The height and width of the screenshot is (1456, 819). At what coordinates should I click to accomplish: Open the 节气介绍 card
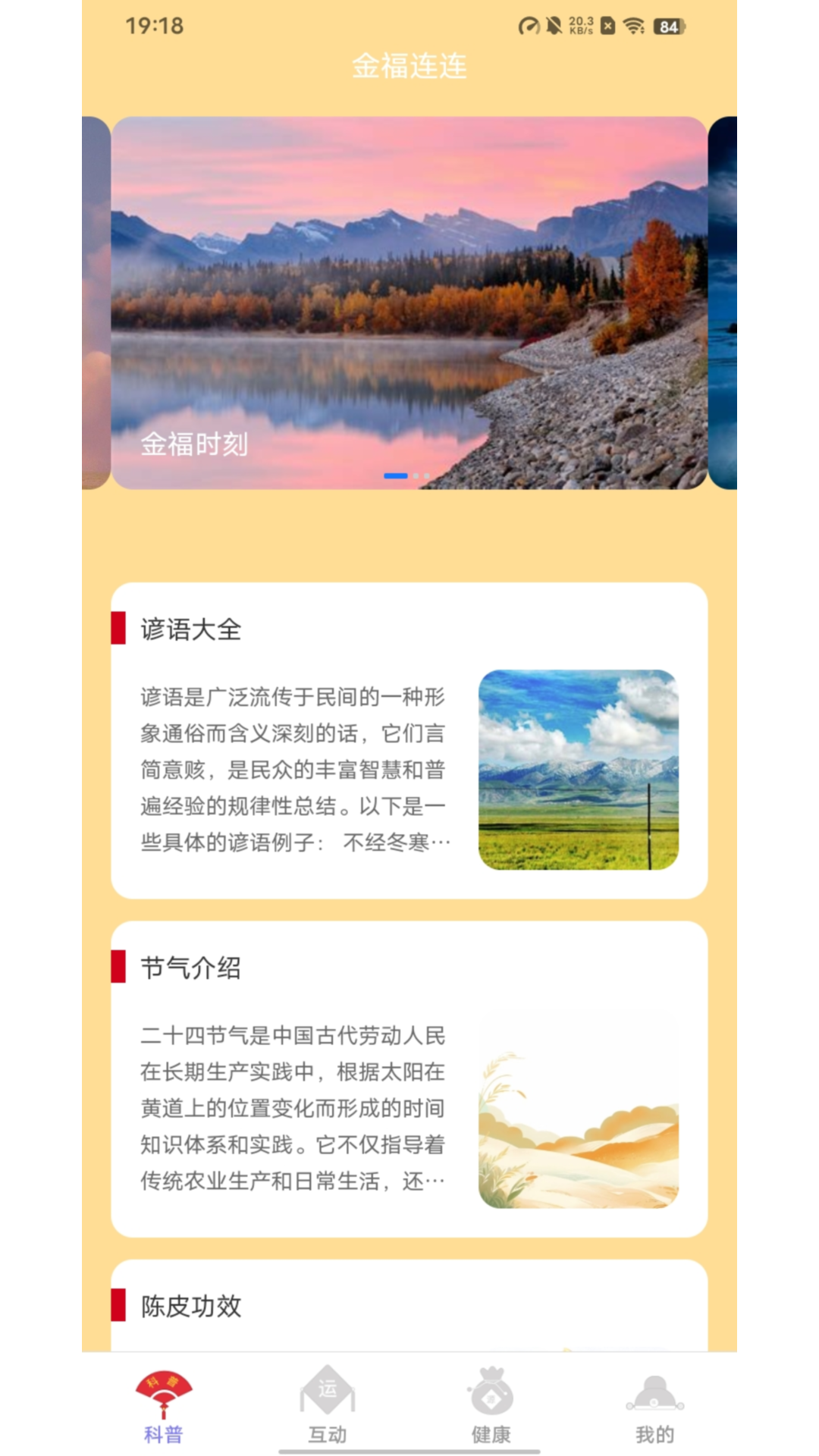pyautogui.click(x=409, y=1078)
